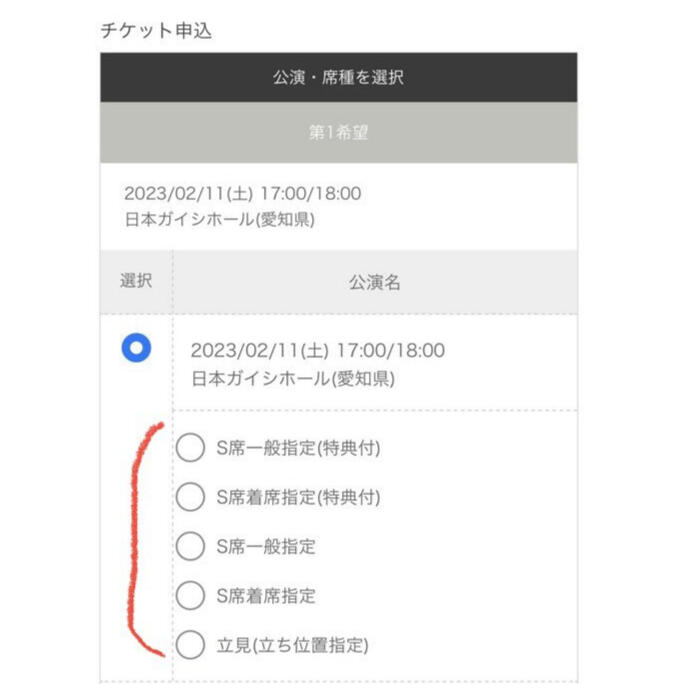Viewport: 688px width, 684px height.
Task: Select the 2023/02/11 日本ガイシホール performance radio
Action: [136, 348]
